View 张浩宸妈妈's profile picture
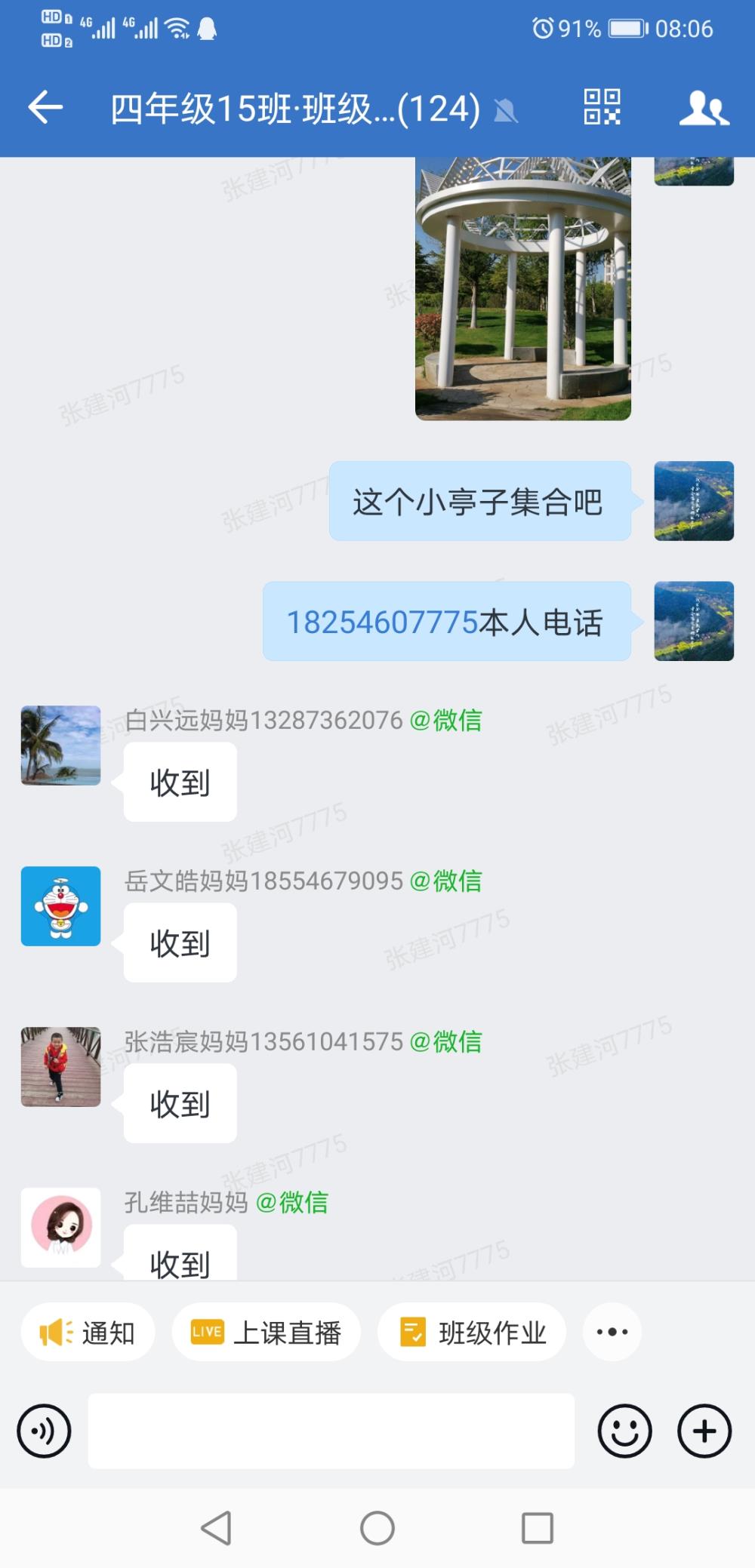This screenshot has height=1568, width=755. pos(60,1067)
